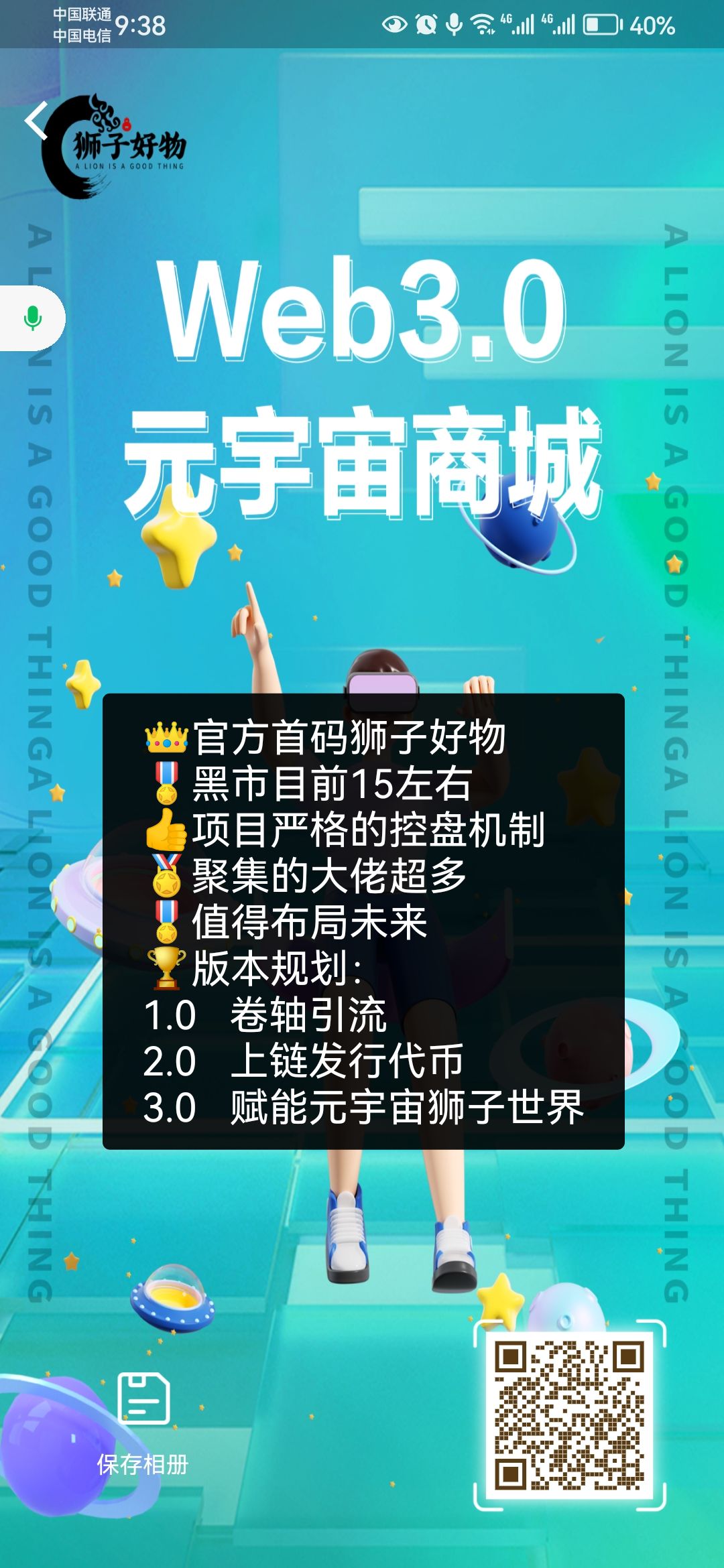This screenshot has height=1568, width=724.
Task: Tap the floating green microphone button
Action: pyautogui.click(x=32, y=318)
